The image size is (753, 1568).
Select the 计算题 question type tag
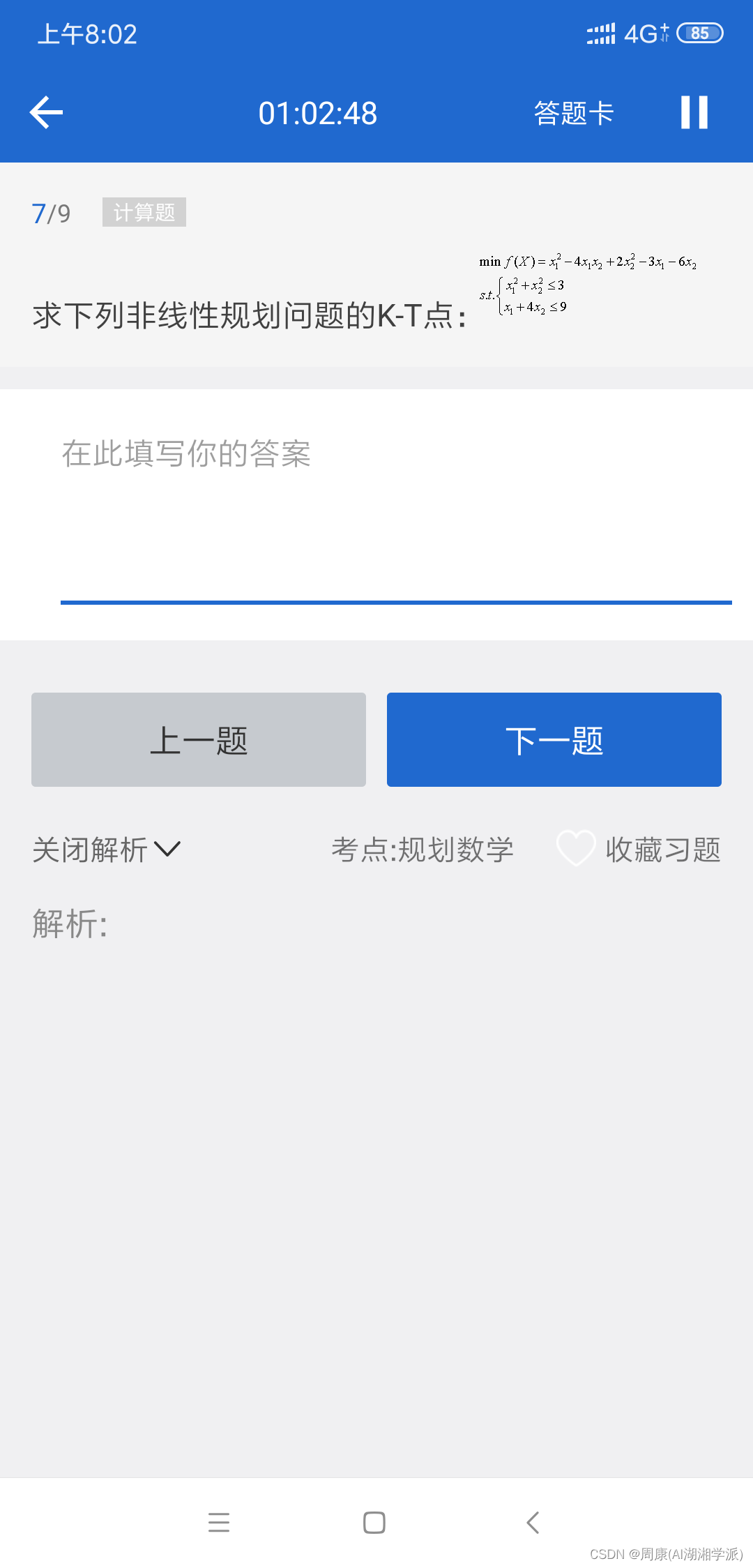144,213
